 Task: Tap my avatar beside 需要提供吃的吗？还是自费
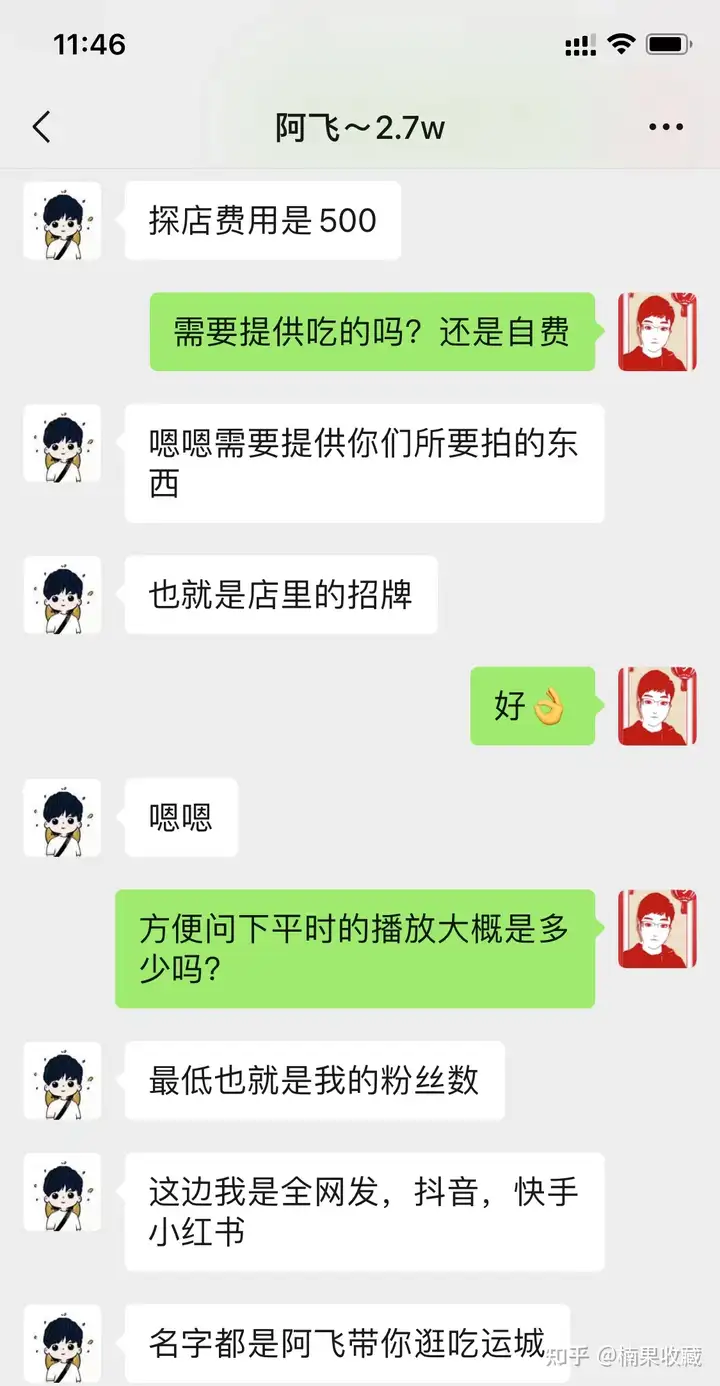pyautogui.click(x=656, y=332)
